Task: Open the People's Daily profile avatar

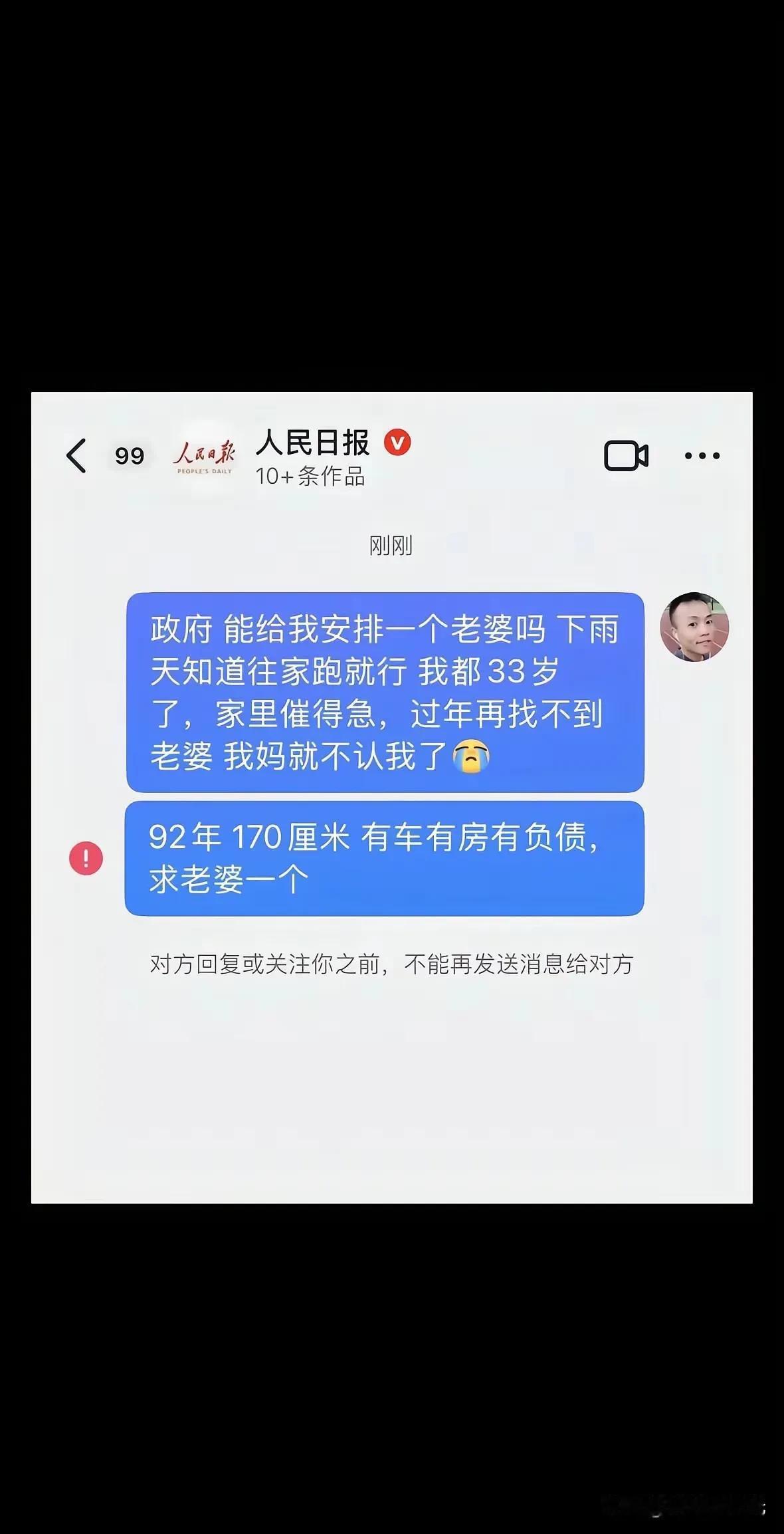Action: (203, 455)
